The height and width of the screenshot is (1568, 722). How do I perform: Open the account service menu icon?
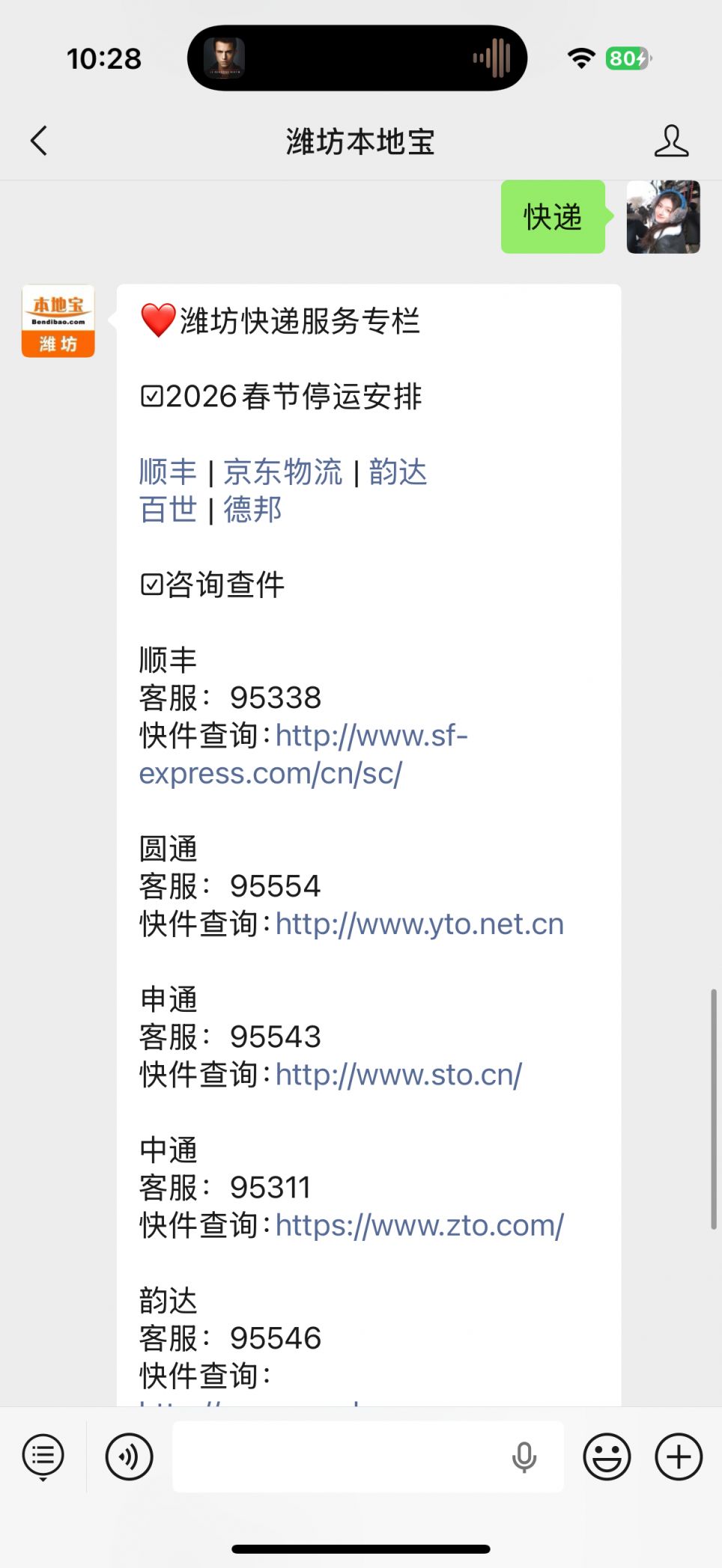43,1456
